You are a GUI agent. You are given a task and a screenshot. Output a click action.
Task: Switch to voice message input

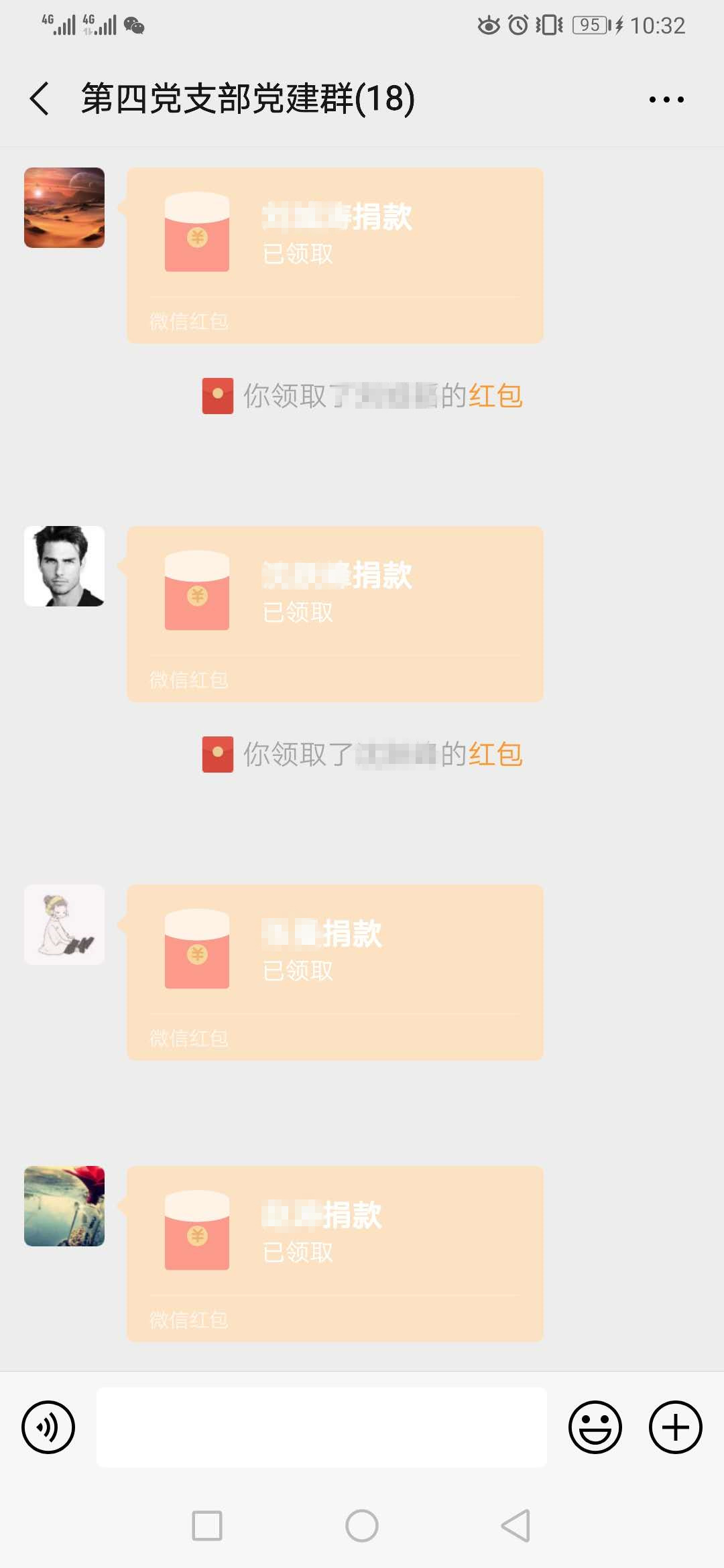coord(48,1427)
